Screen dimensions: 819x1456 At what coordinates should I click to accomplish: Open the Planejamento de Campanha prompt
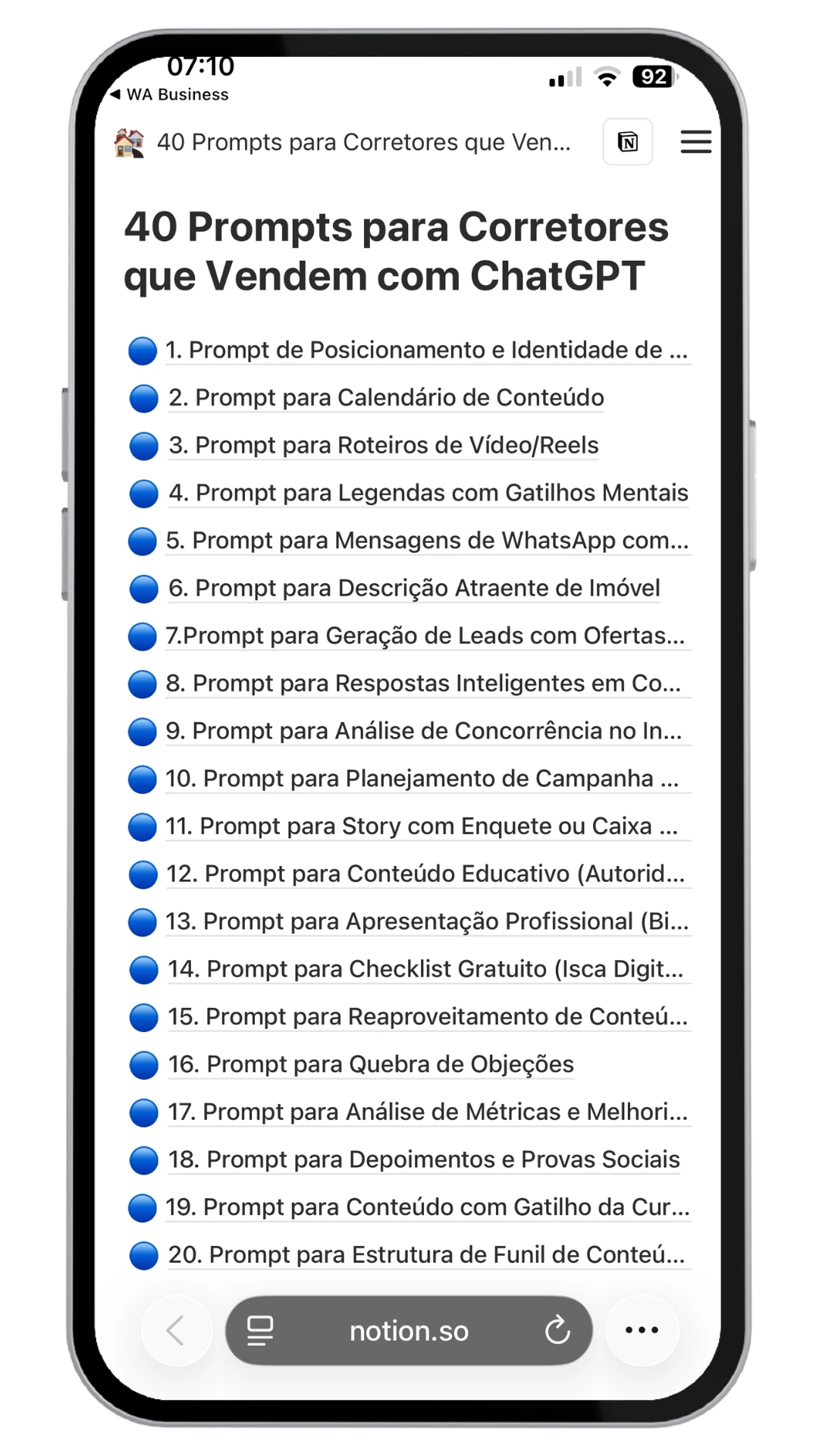tap(422, 779)
